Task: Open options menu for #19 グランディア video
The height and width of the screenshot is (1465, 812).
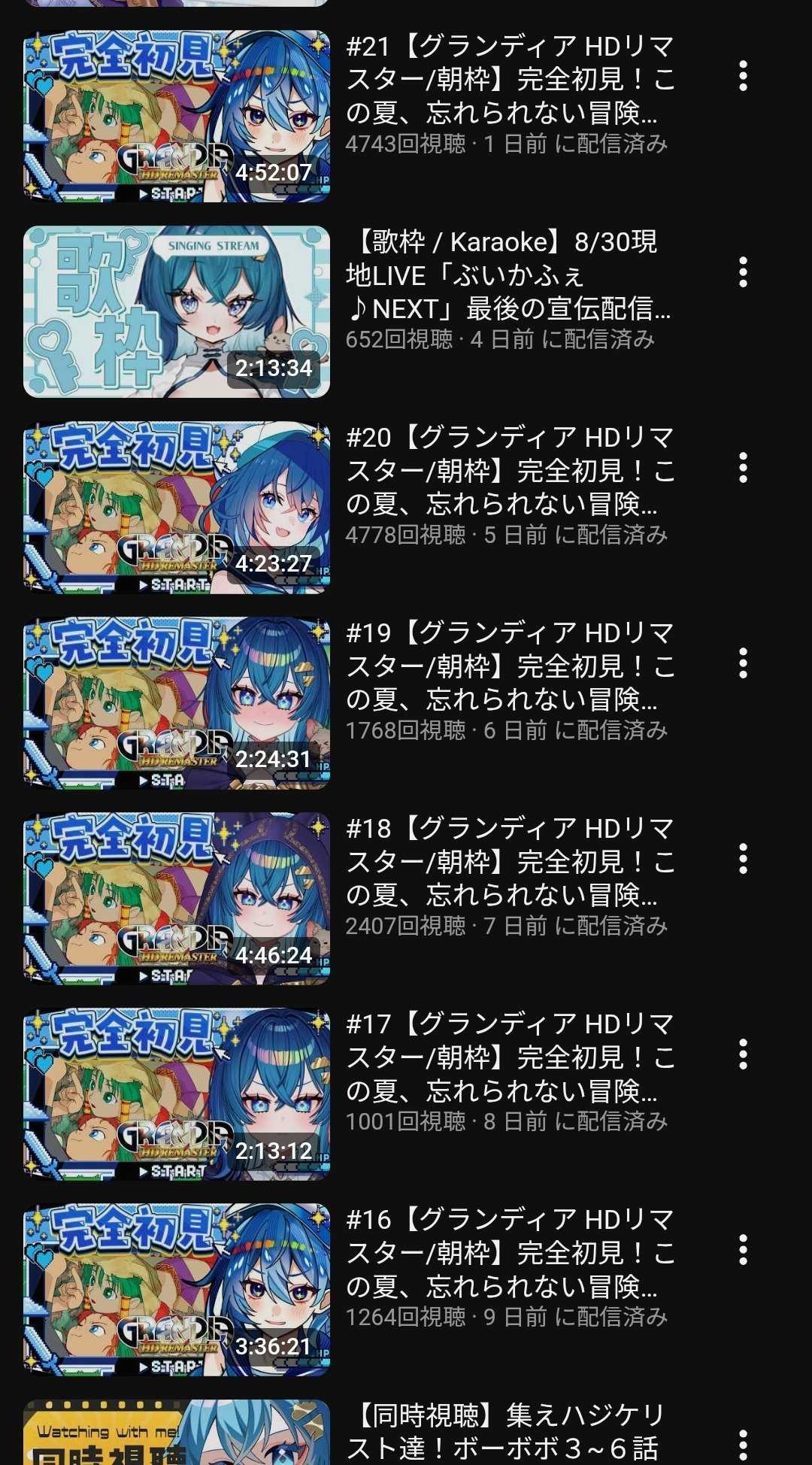Action: pos(743,663)
